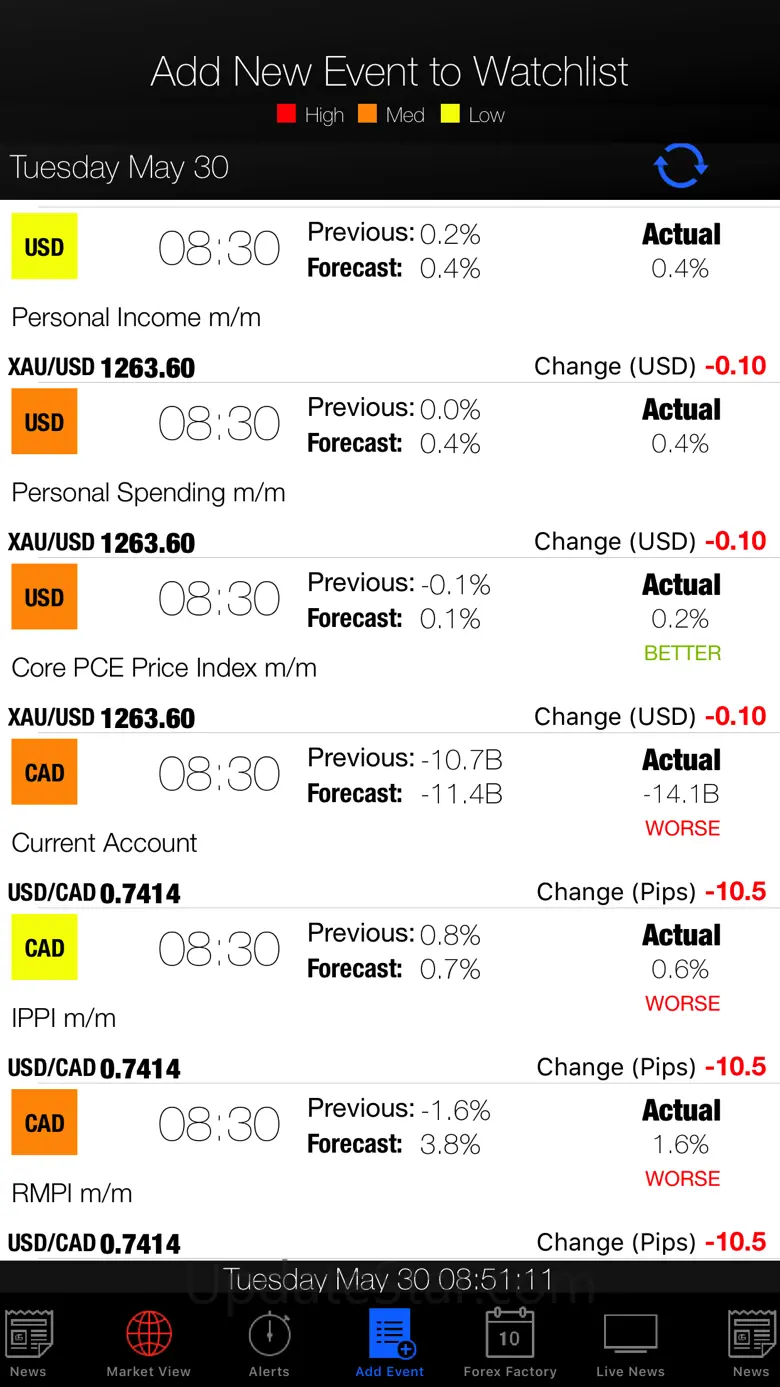Select the Personal Income m/m event

390,295
